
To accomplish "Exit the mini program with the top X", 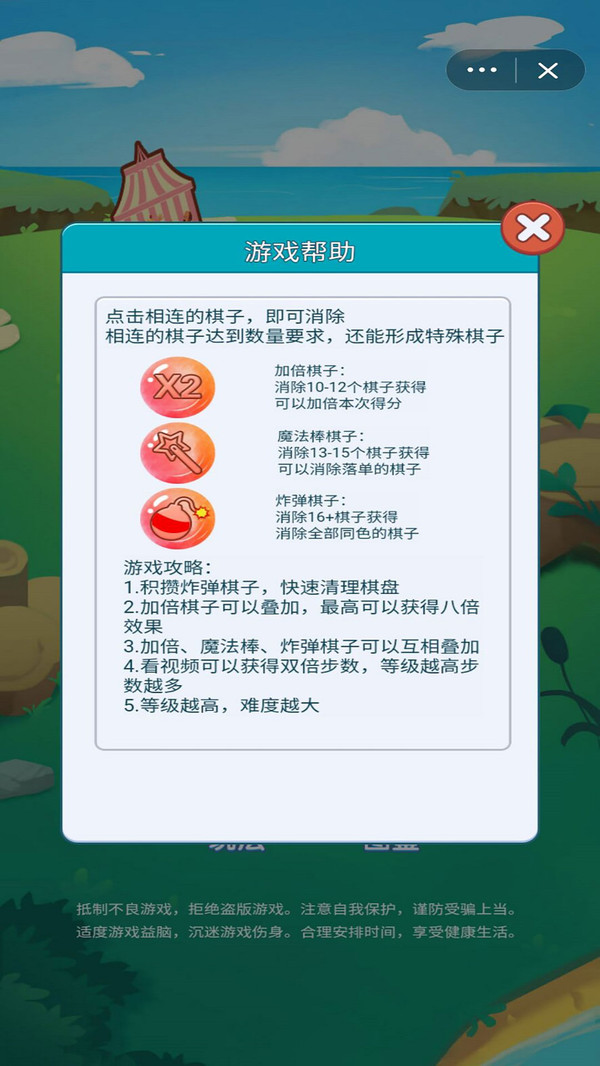I will coord(548,70).
